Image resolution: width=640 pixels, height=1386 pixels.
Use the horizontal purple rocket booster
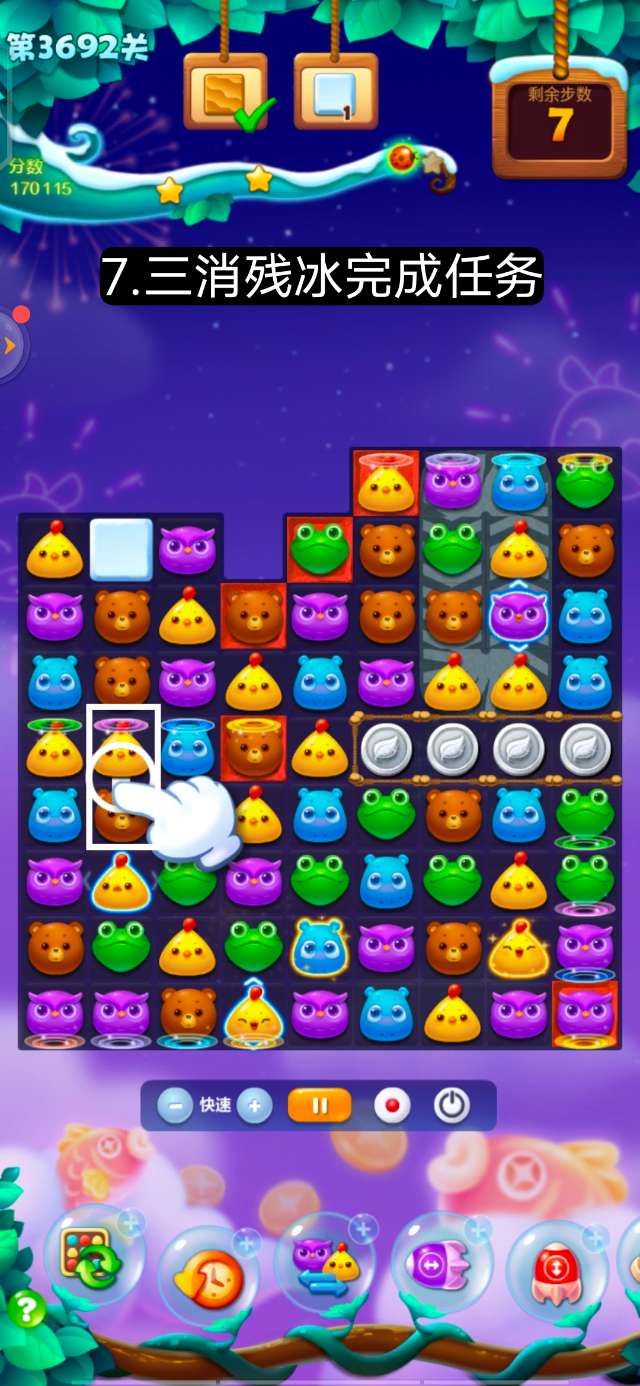pyautogui.click(x=439, y=1263)
